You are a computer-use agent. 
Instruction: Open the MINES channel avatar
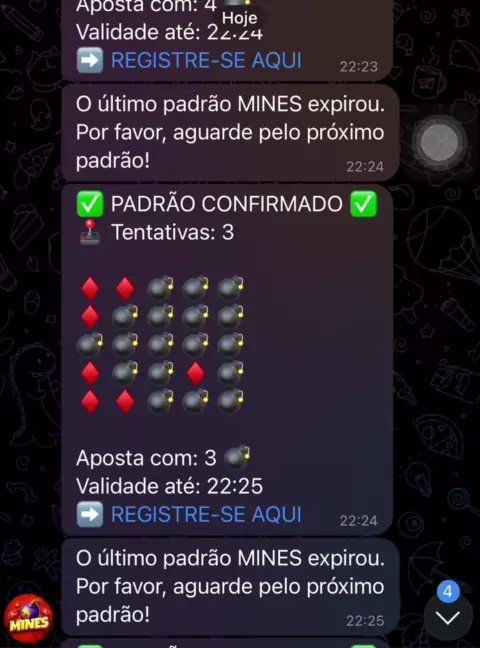click(29, 619)
